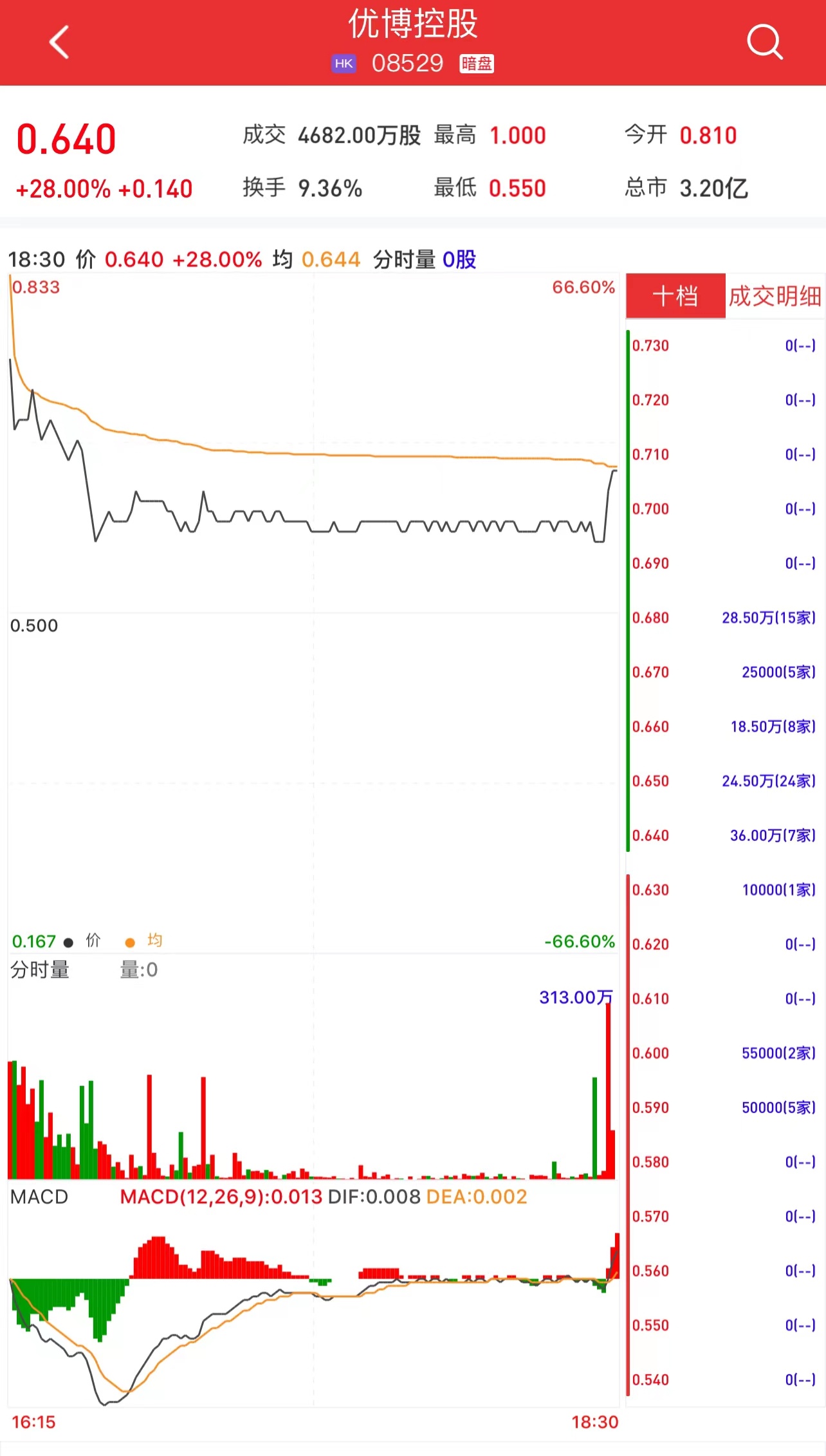This screenshot has width=826, height=1456.
Task: Switch to the 十档 tab
Action: [675, 296]
